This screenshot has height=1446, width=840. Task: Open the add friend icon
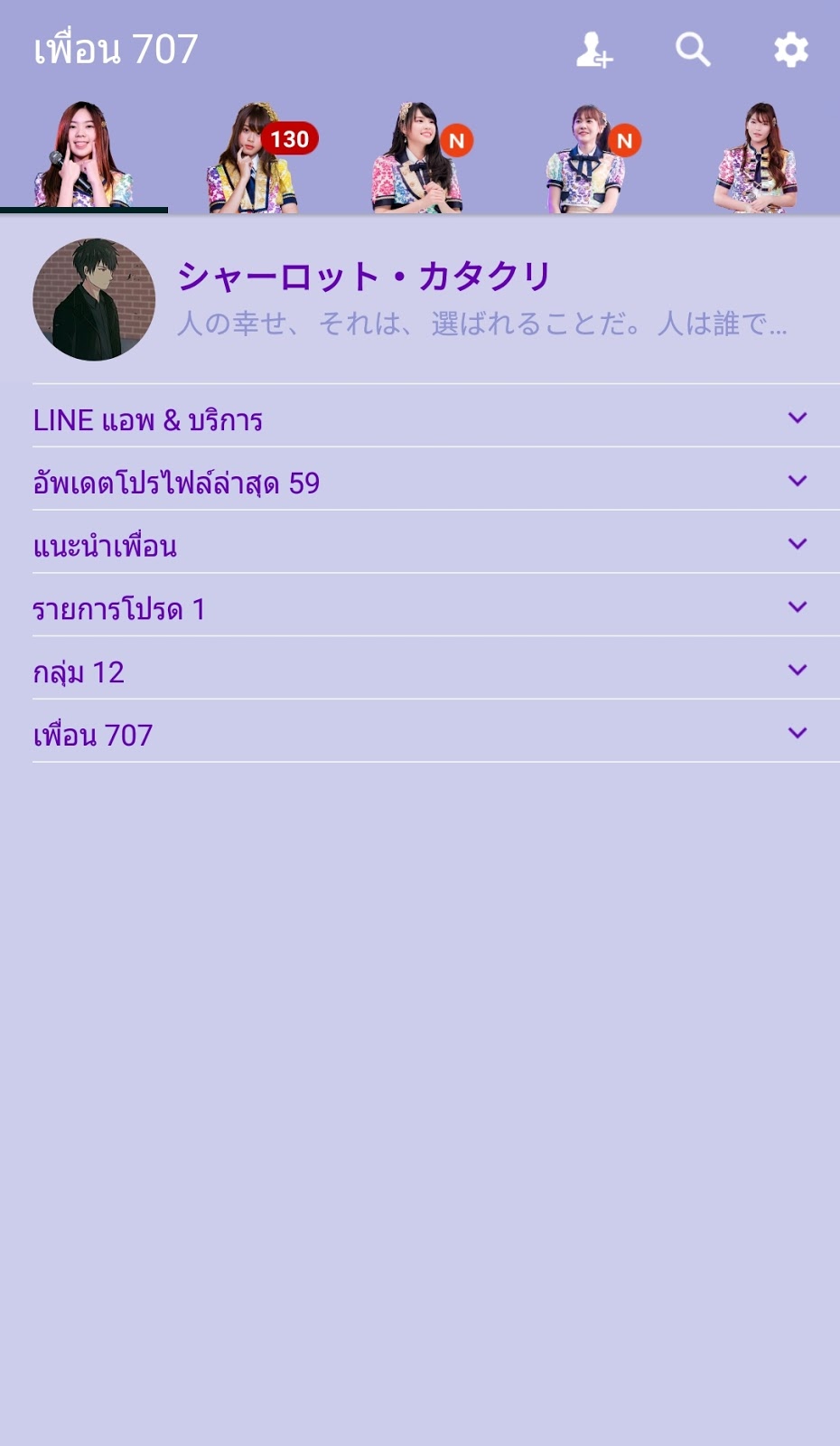(594, 50)
